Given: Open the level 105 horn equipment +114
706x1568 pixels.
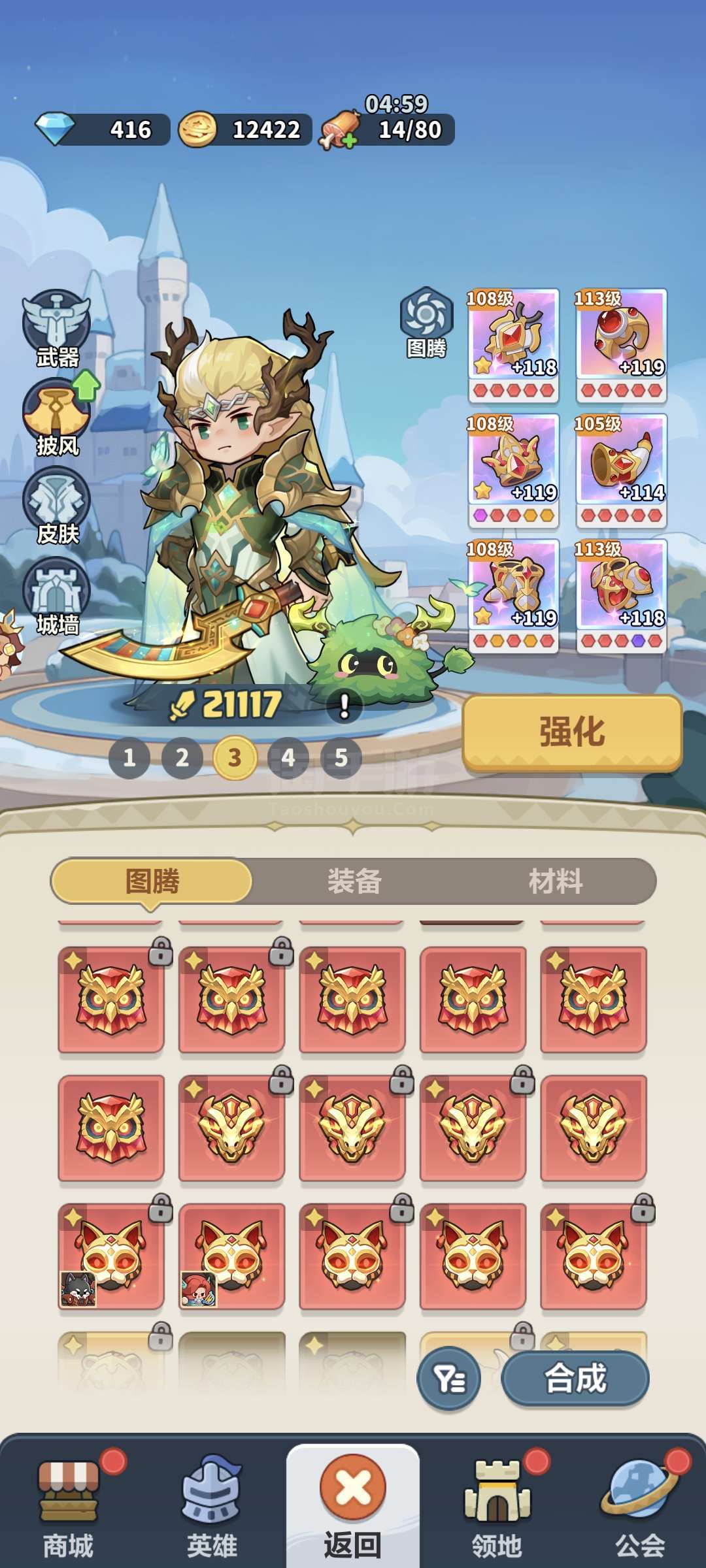Looking at the screenshot, I should [x=621, y=470].
